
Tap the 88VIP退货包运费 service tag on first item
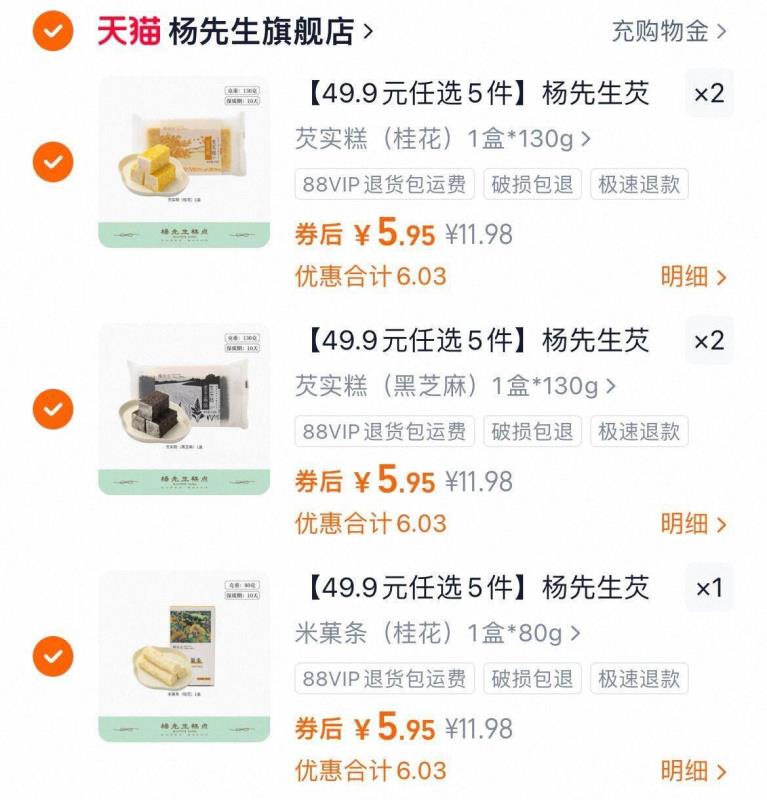[383, 186]
